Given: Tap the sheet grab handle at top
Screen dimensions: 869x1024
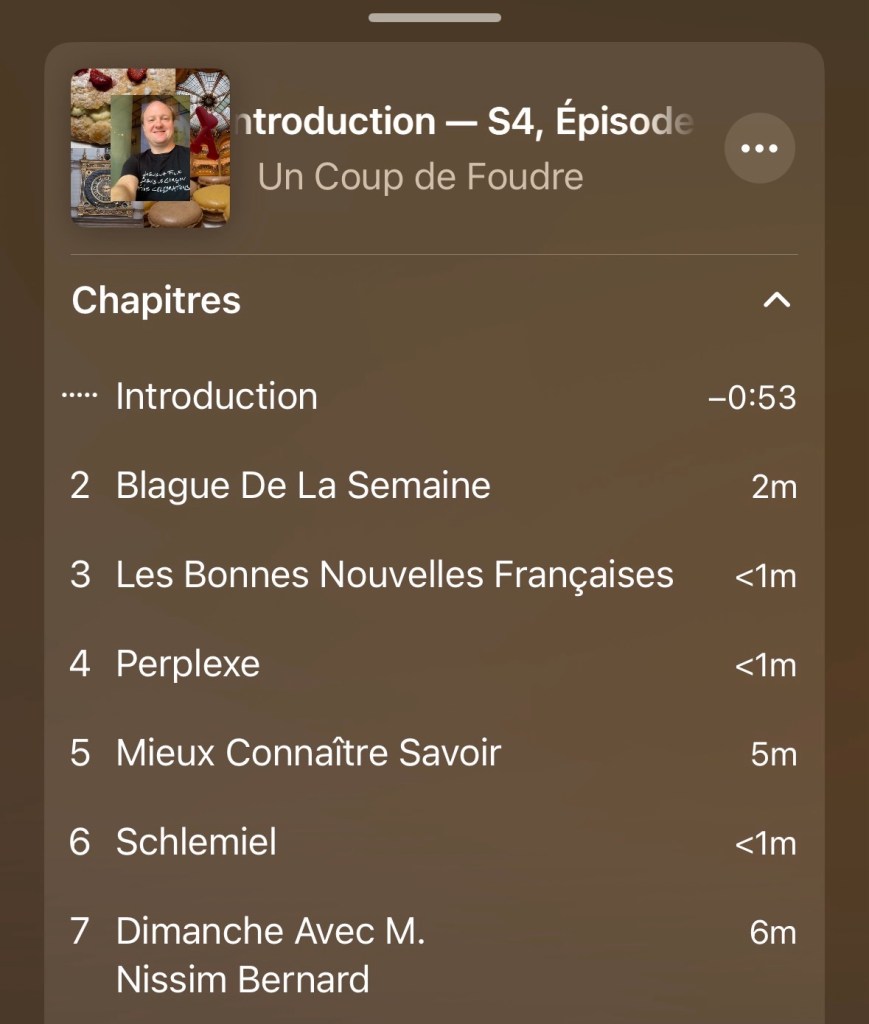Looking at the screenshot, I should (x=434, y=15).
